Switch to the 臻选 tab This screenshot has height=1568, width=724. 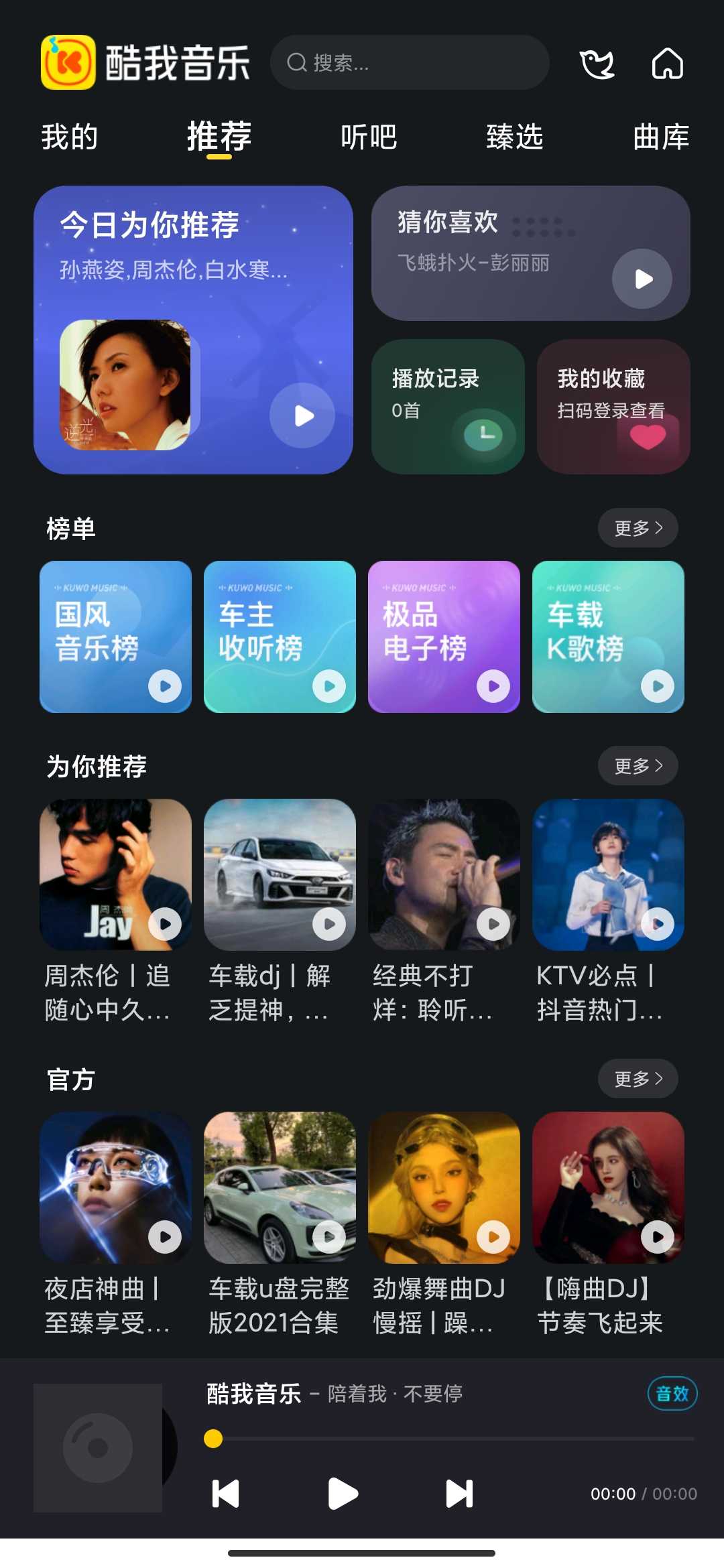point(515,137)
